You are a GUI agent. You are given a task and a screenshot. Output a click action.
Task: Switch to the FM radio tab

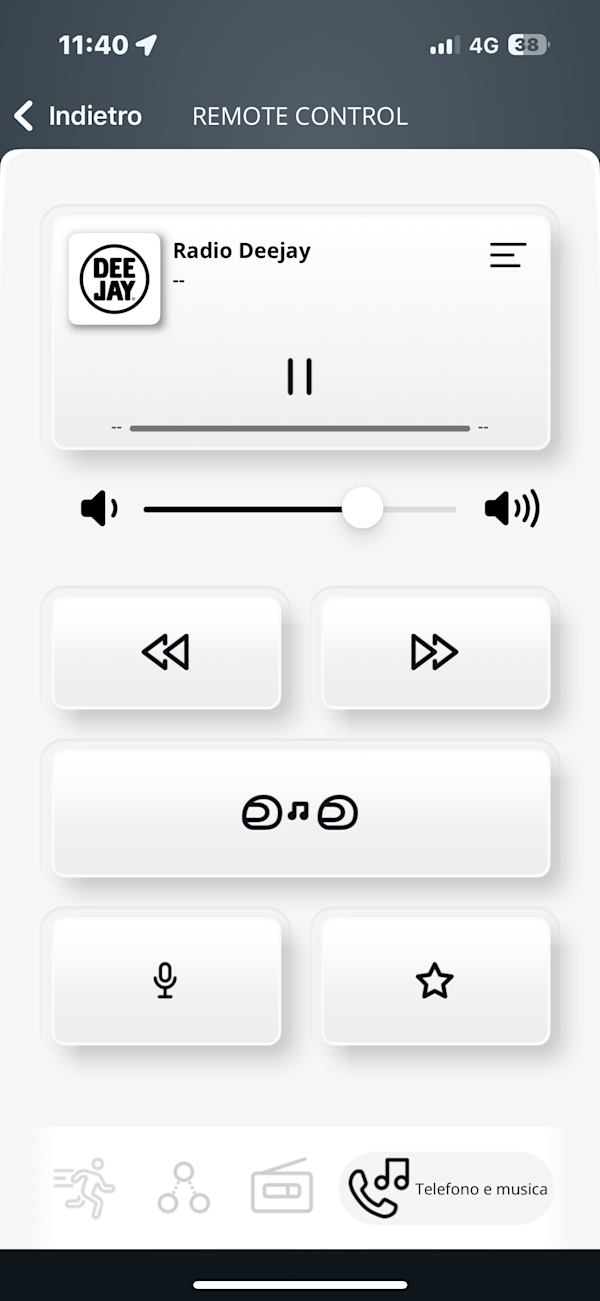coord(282,1188)
